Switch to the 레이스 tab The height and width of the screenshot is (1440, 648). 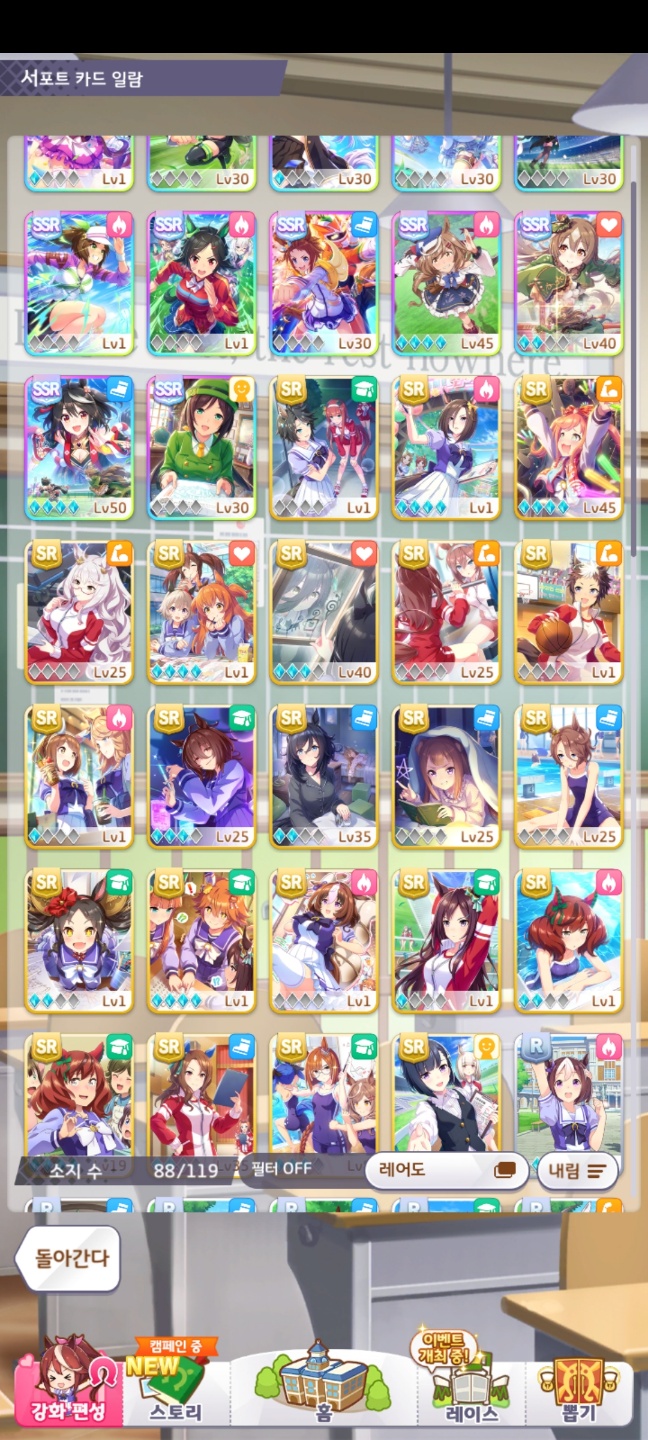pos(472,1390)
